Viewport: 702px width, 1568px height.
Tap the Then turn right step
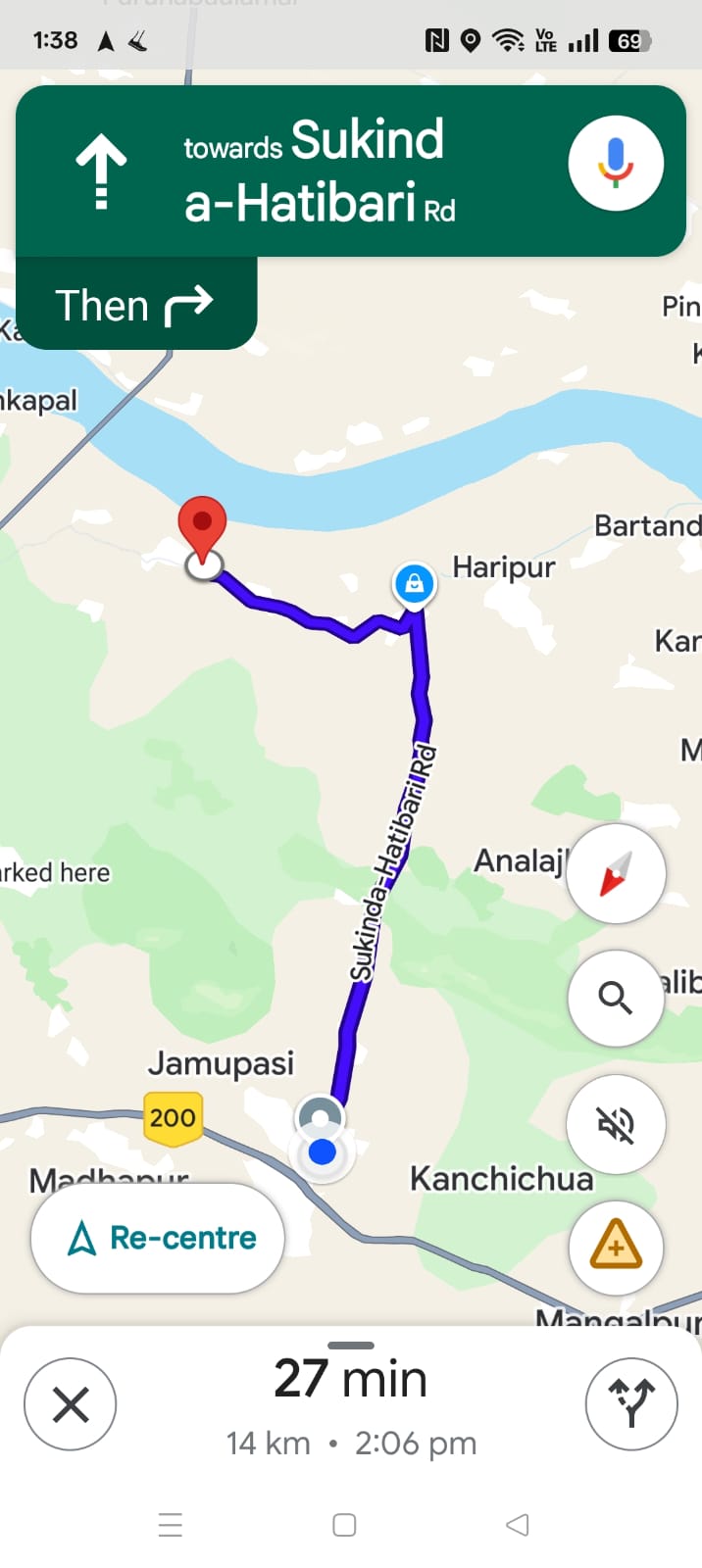point(135,305)
